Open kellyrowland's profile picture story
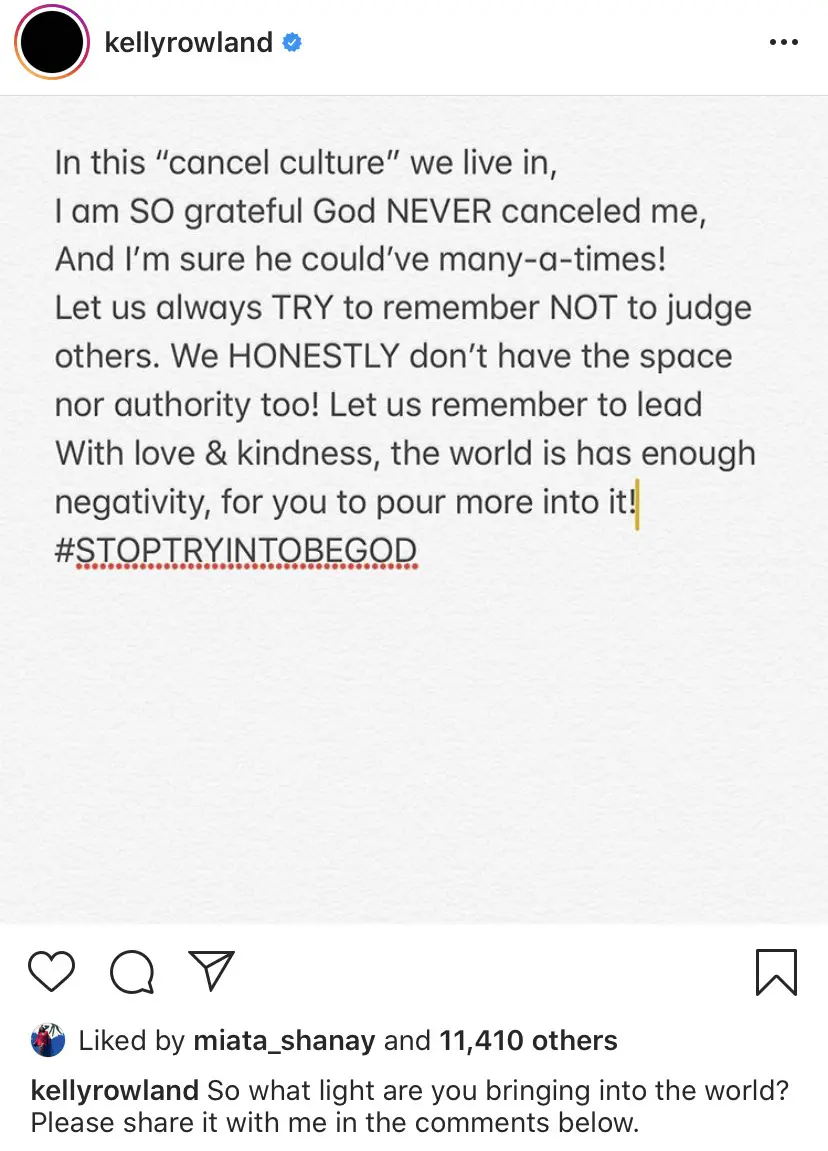 click(52, 44)
